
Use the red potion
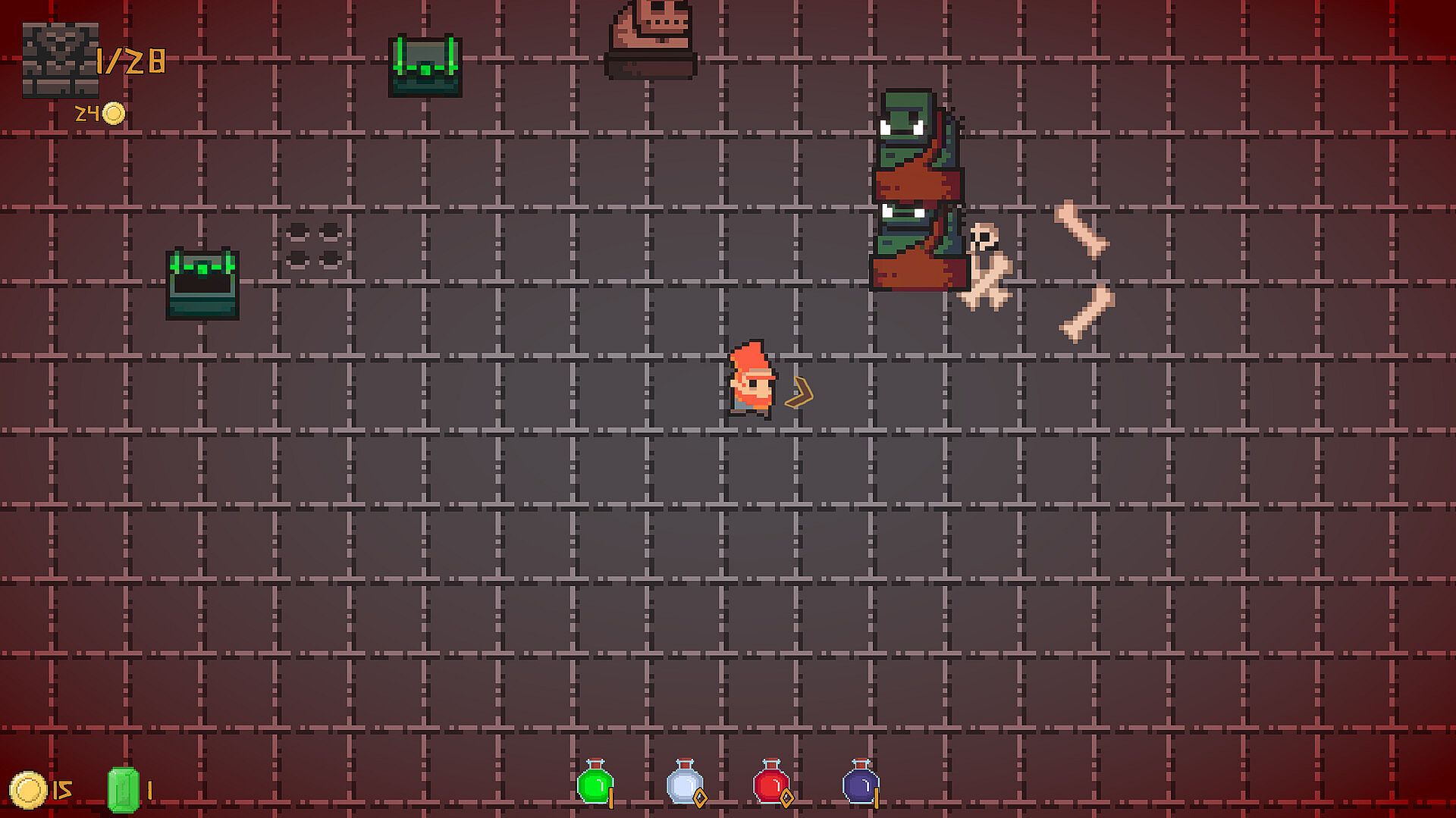pyautogui.click(x=771, y=782)
